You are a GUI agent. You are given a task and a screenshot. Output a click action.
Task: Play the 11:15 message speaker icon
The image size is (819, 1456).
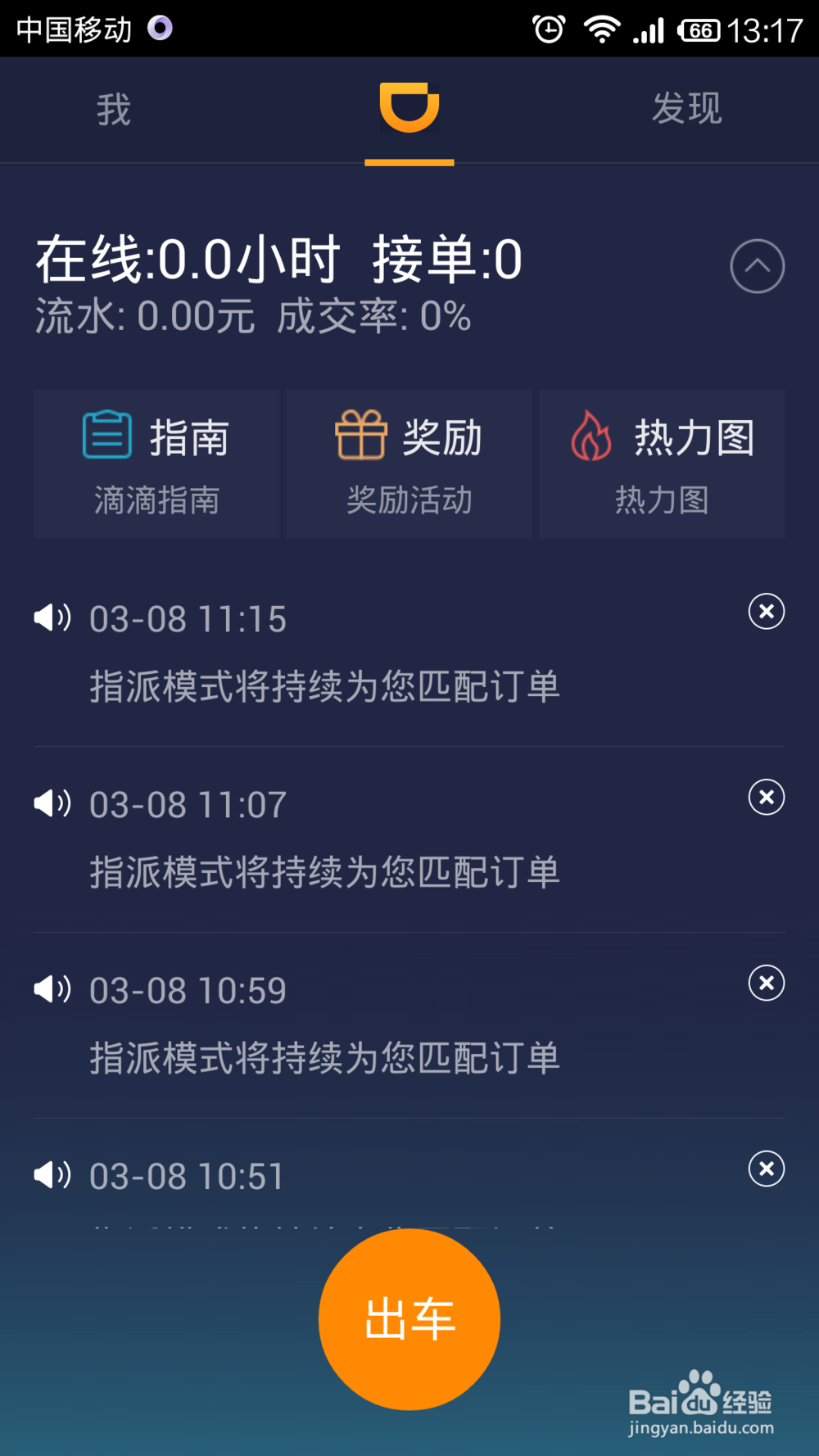[51, 618]
